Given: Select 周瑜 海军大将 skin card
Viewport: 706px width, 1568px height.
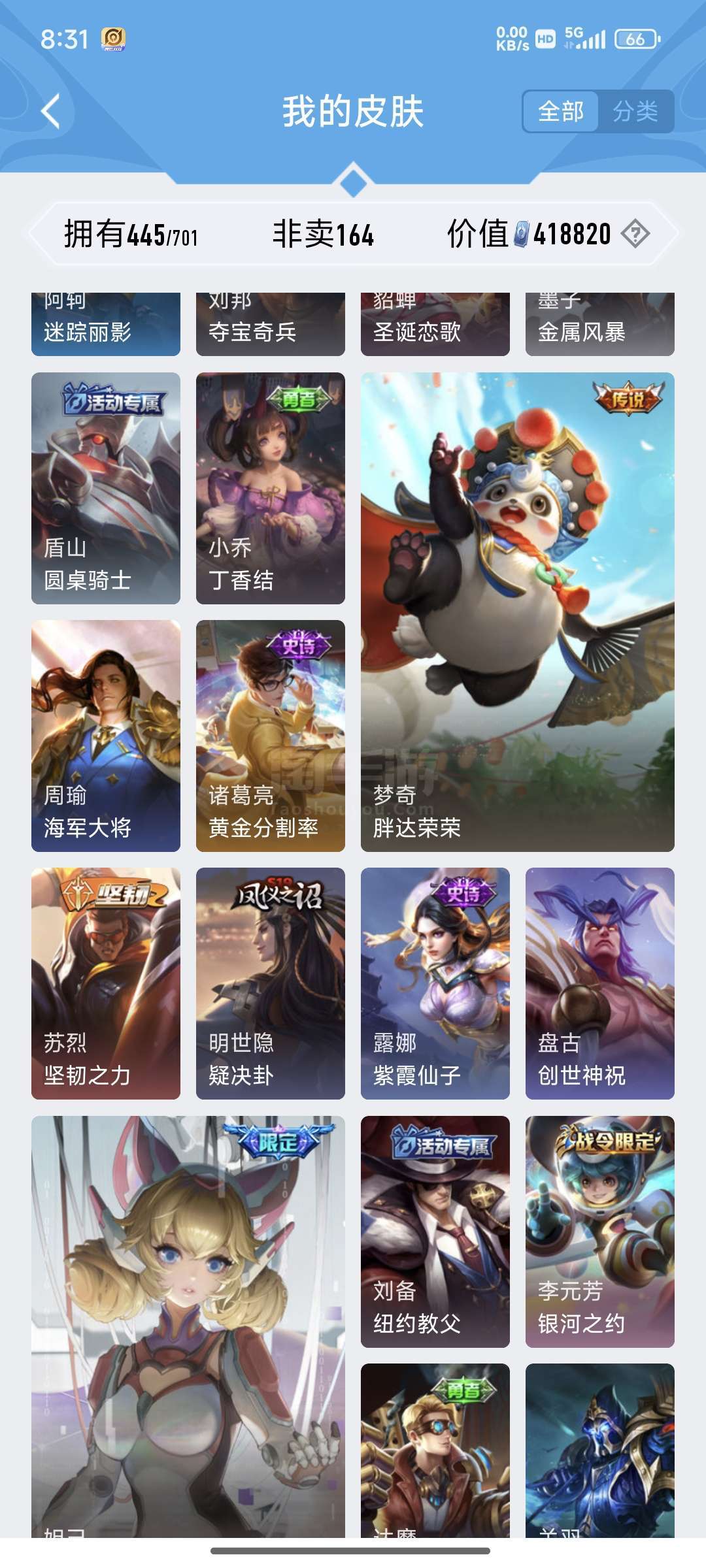Looking at the screenshot, I should (x=106, y=736).
